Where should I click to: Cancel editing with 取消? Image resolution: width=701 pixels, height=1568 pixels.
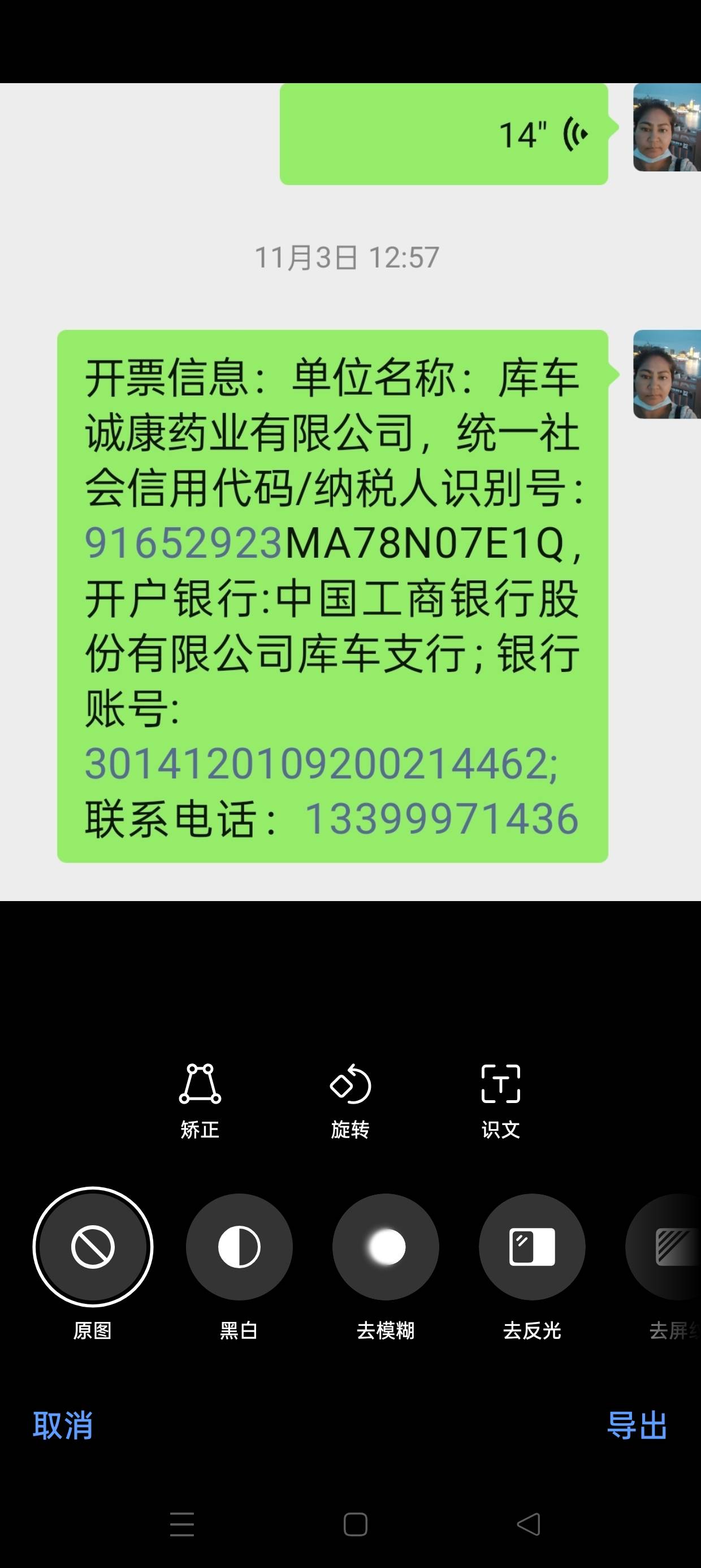click(x=63, y=1425)
